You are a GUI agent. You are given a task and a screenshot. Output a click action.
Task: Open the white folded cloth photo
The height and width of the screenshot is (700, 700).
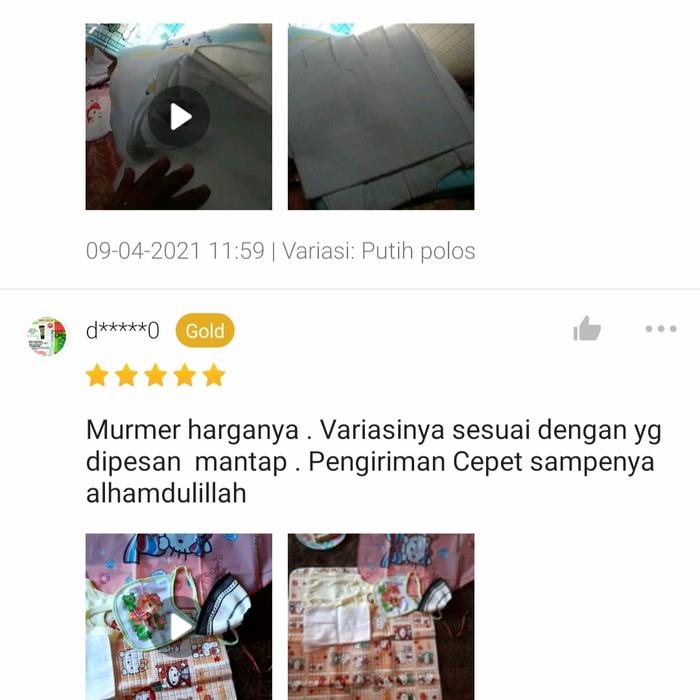(381, 117)
